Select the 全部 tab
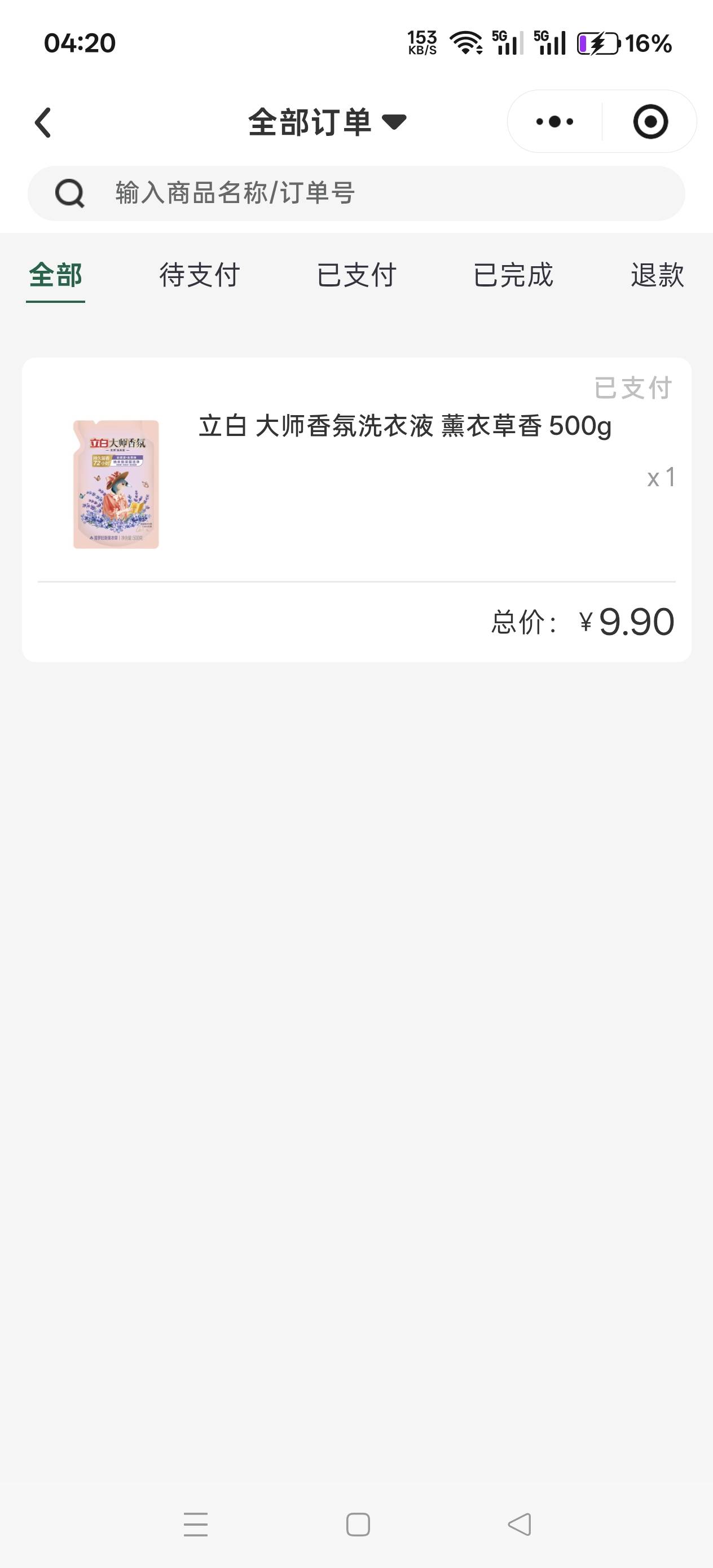This screenshot has width=713, height=1568. pyautogui.click(x=55, y=275)
